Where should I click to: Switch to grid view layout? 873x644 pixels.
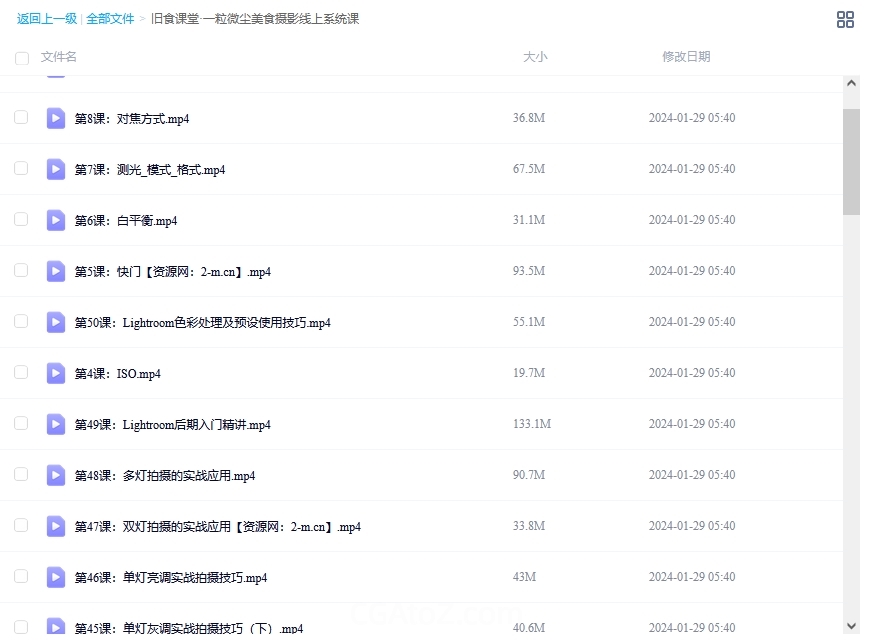tap(845, 20)
